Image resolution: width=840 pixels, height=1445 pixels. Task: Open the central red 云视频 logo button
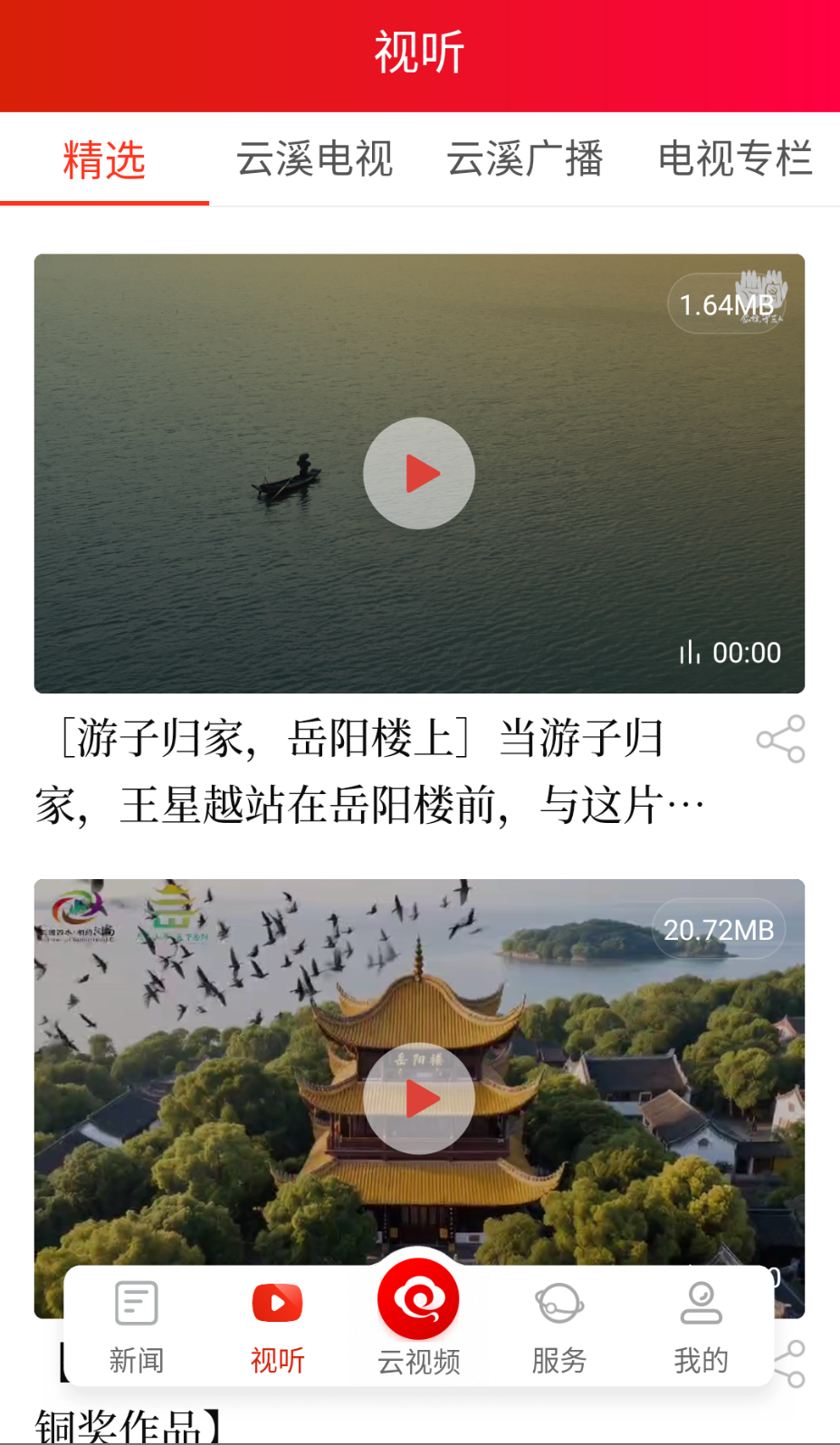pos(418,1299)
